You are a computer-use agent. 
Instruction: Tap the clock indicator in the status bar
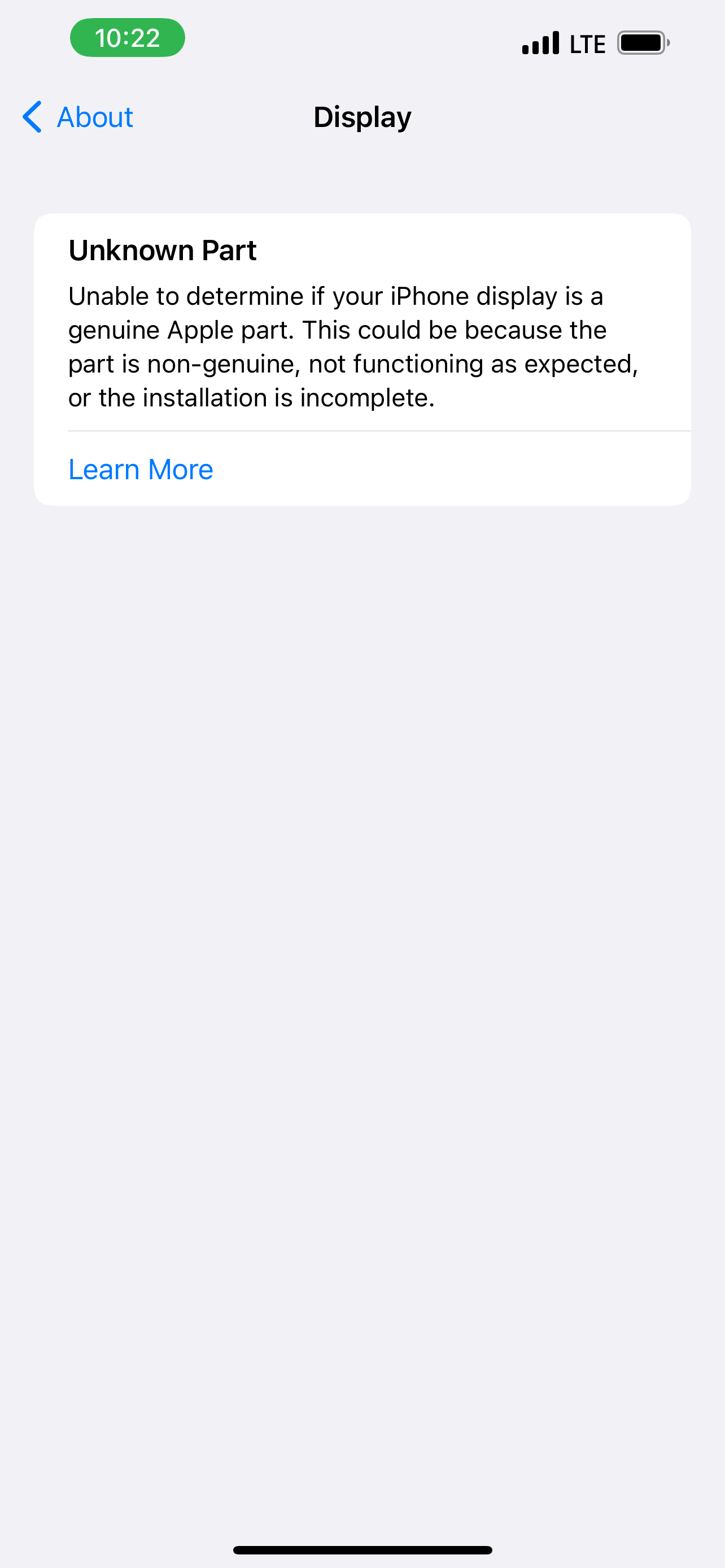click(x=127, y=38)
